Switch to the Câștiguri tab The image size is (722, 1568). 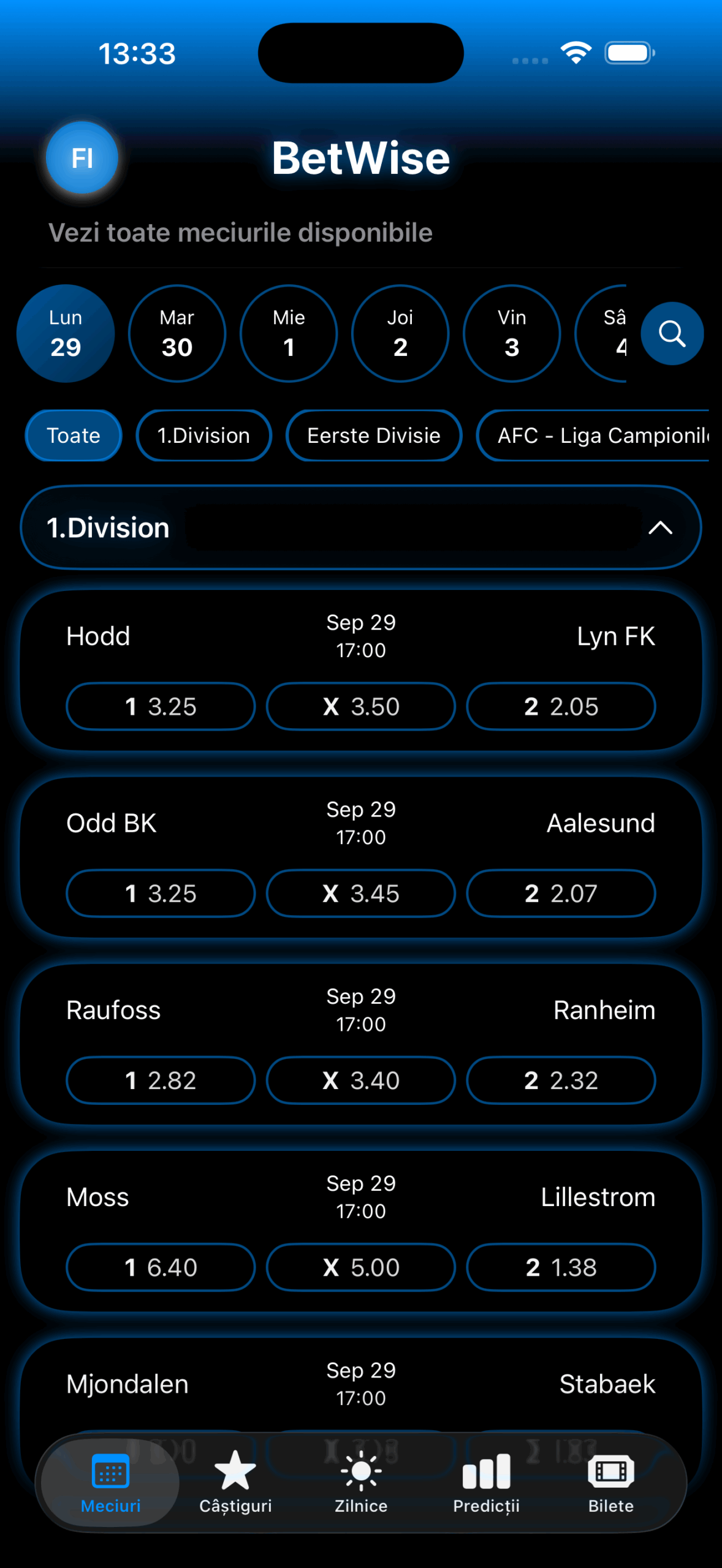235,1482
